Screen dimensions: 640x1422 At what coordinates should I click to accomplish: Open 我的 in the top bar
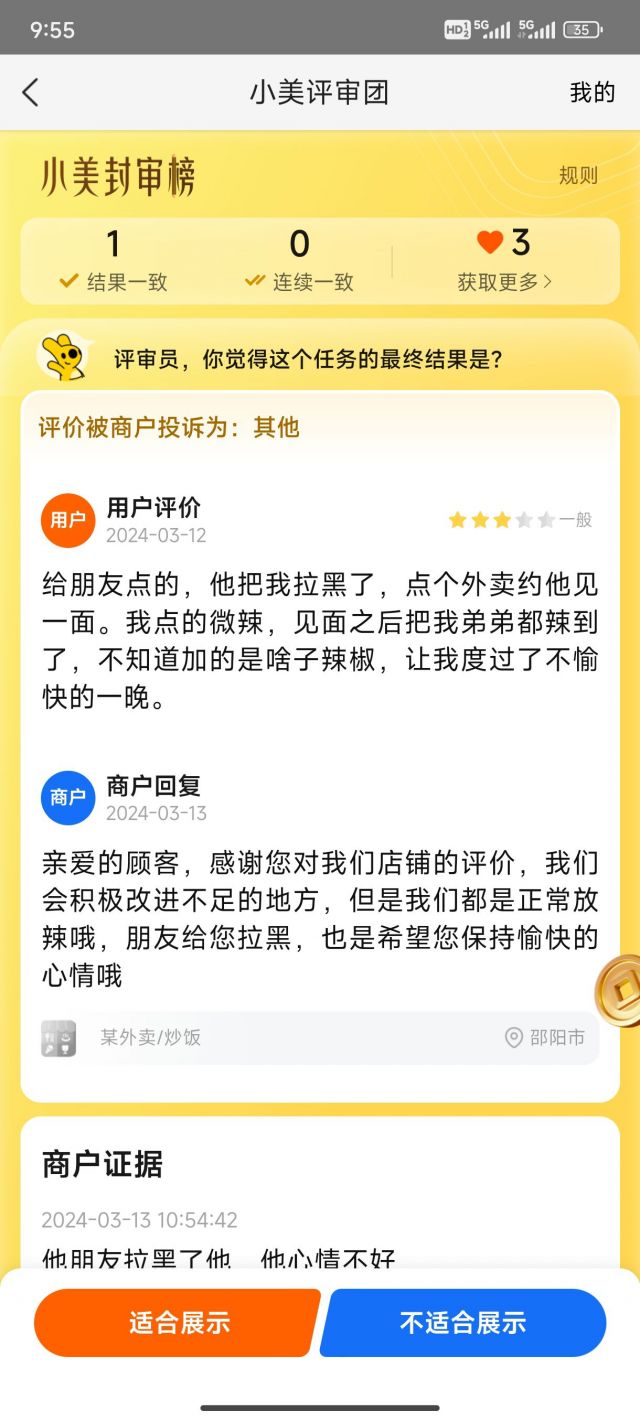click(x=592, y=93)
